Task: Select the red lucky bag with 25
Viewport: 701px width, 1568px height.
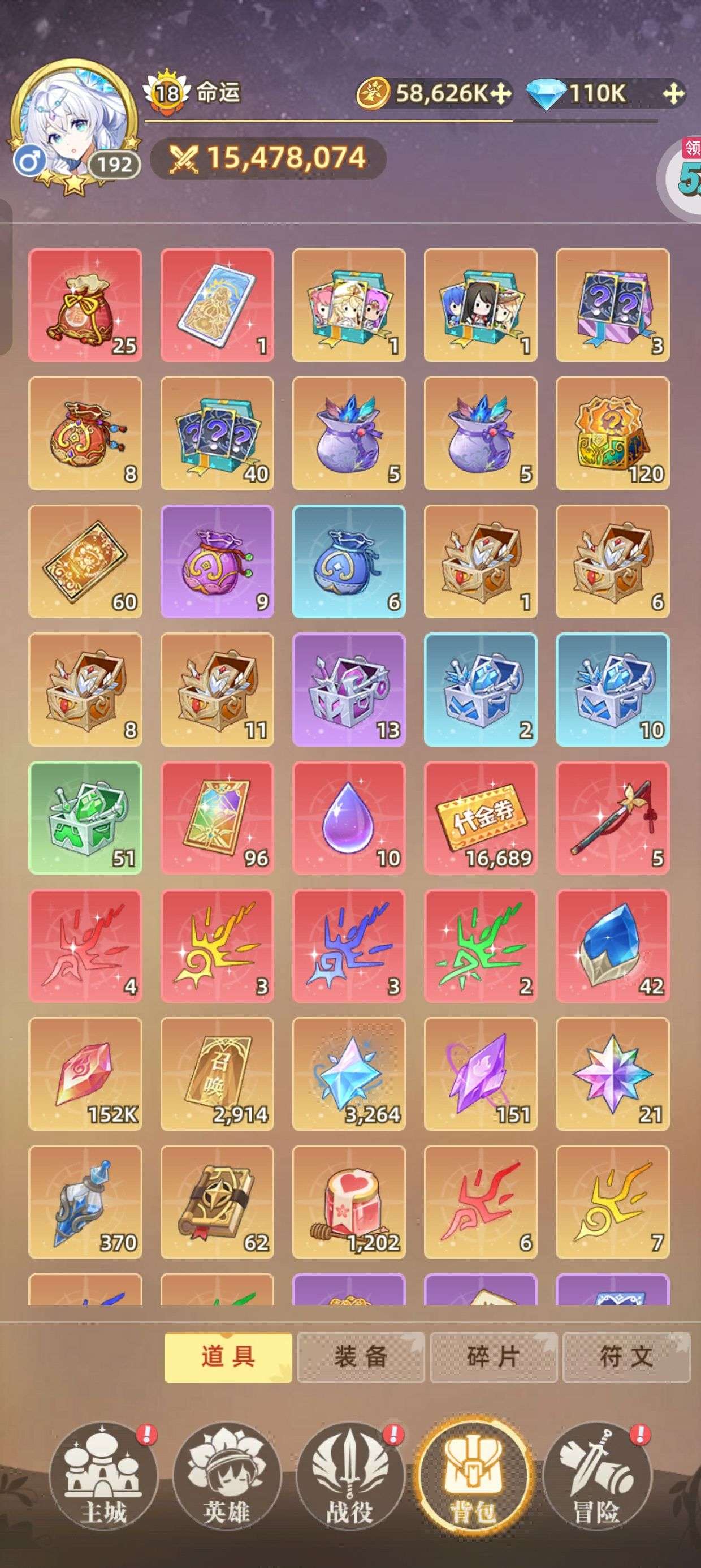Action: click(x=85, y=305)
